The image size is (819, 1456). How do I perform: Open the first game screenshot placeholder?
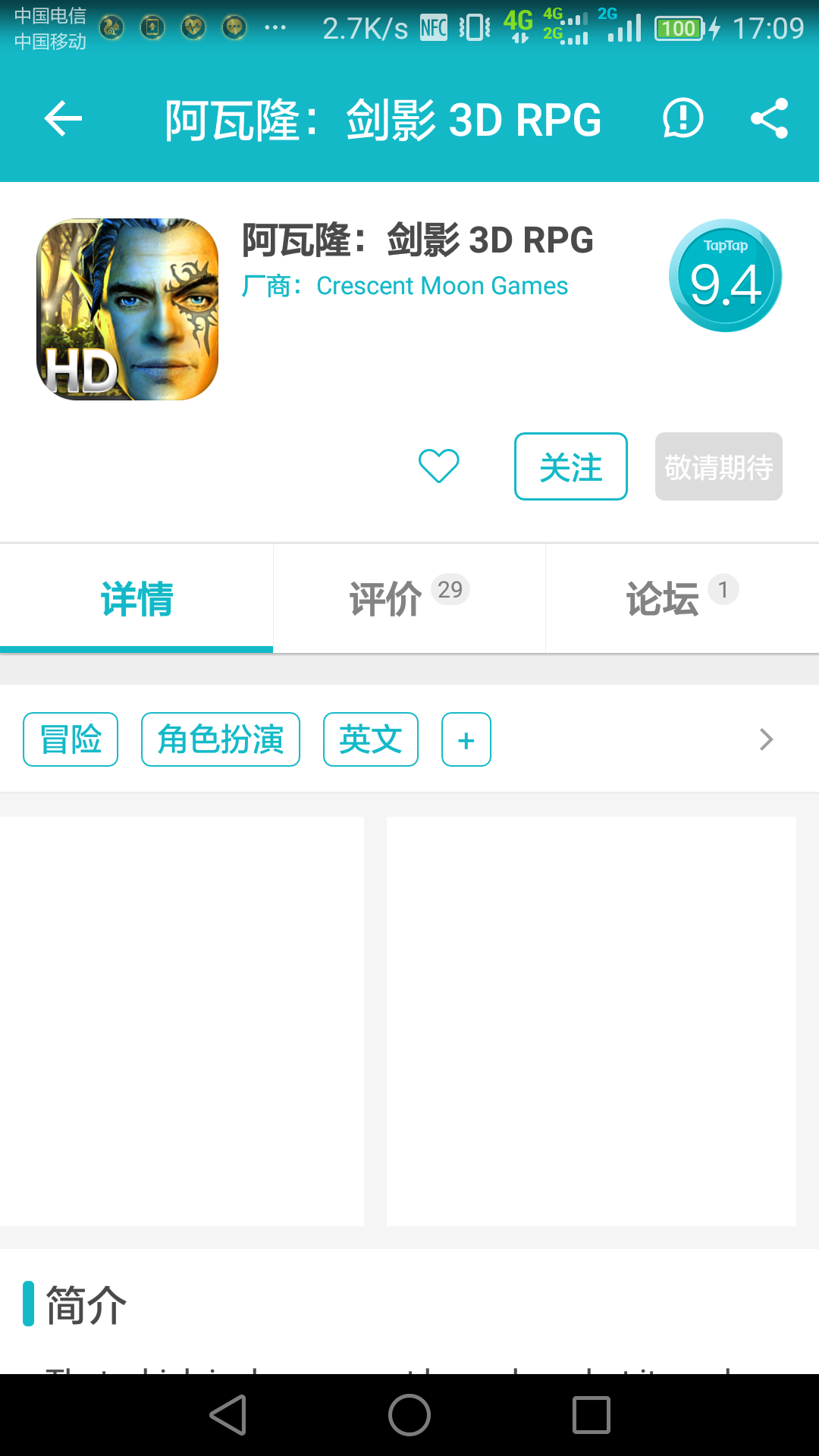point(182,1021)
